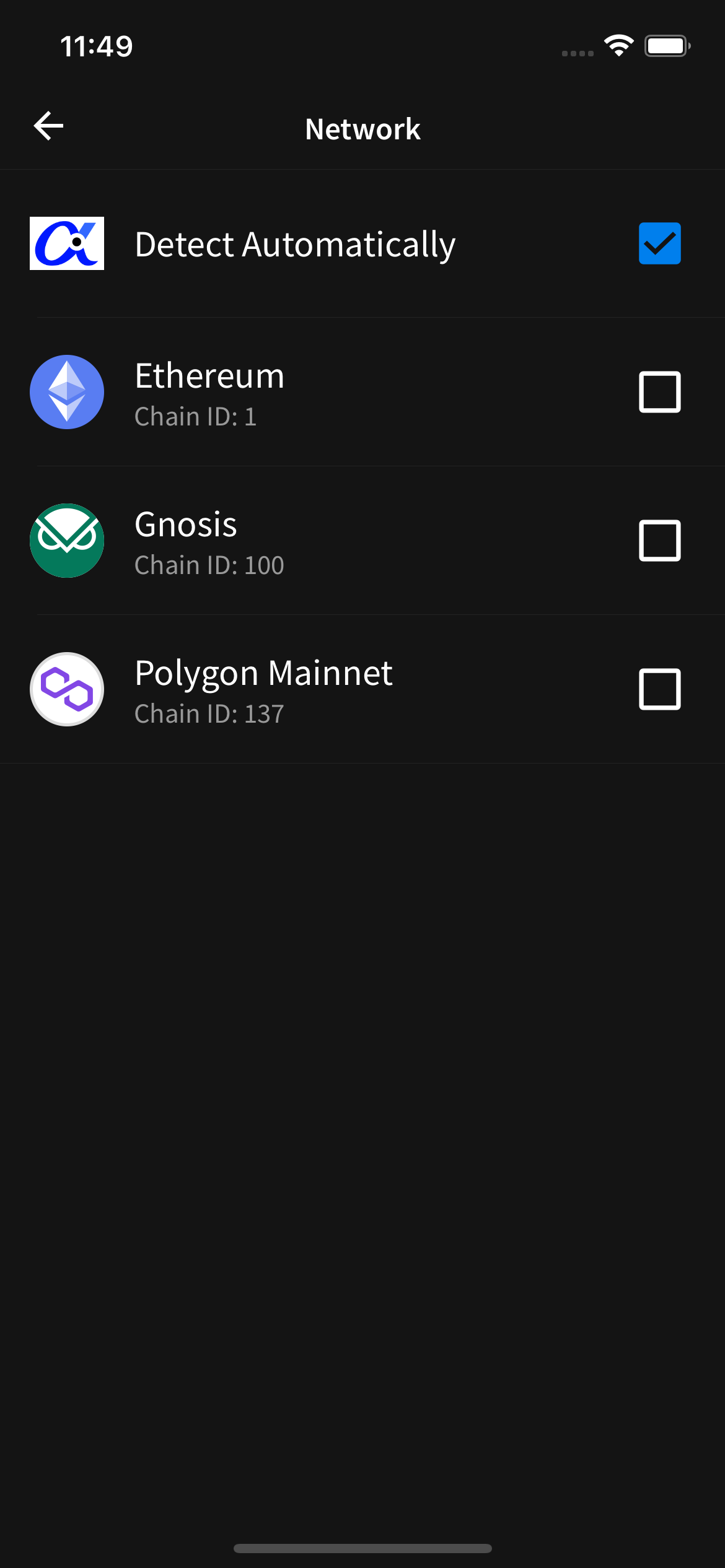Tap the 11:49 clock in status bar
Image resolution: width=725 pixels, height=1568 pixels.
point(97,45)
